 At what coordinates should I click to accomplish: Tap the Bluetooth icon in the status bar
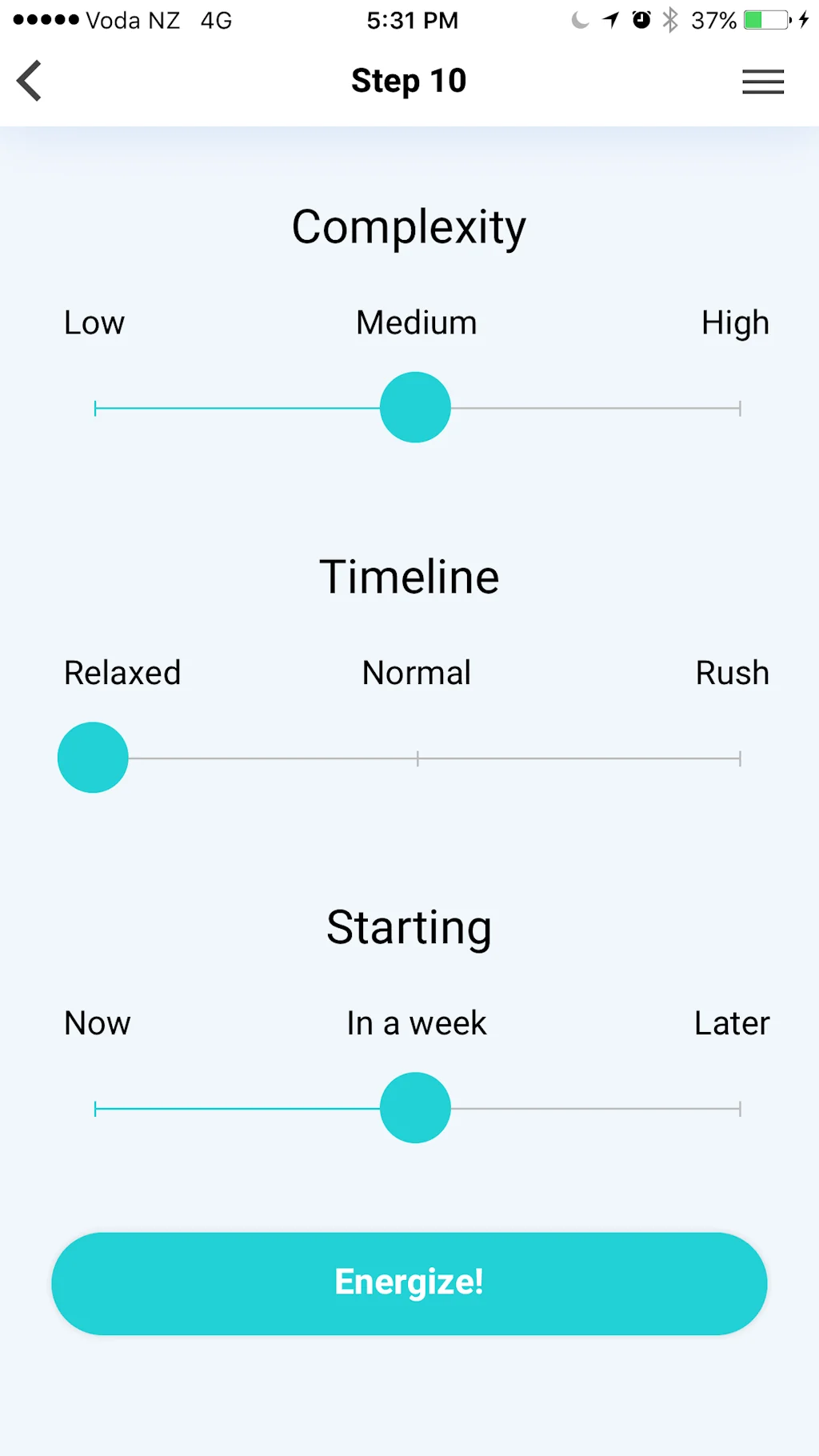point(672,21)
